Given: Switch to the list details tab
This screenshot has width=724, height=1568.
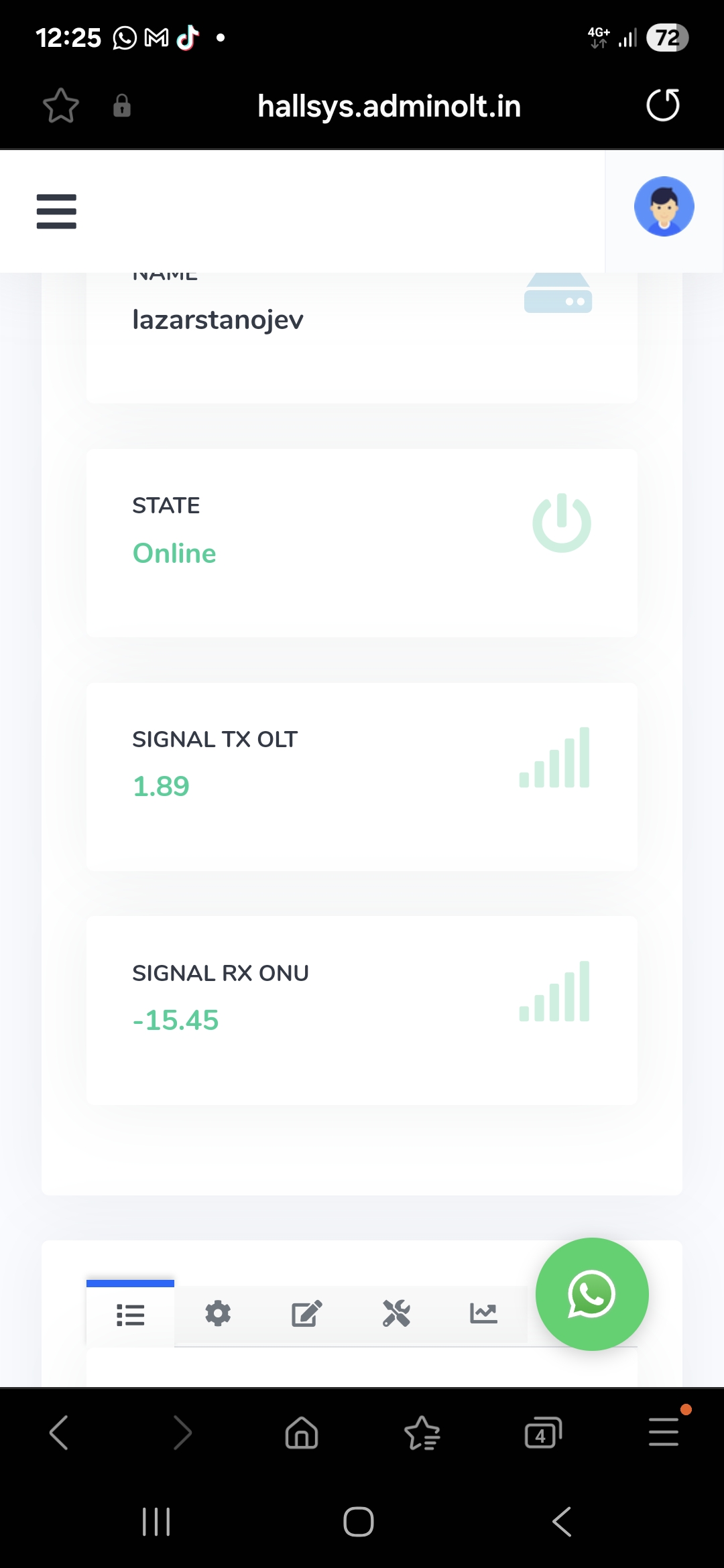Looking at the screenshot, I should [x=130, y=1315].
